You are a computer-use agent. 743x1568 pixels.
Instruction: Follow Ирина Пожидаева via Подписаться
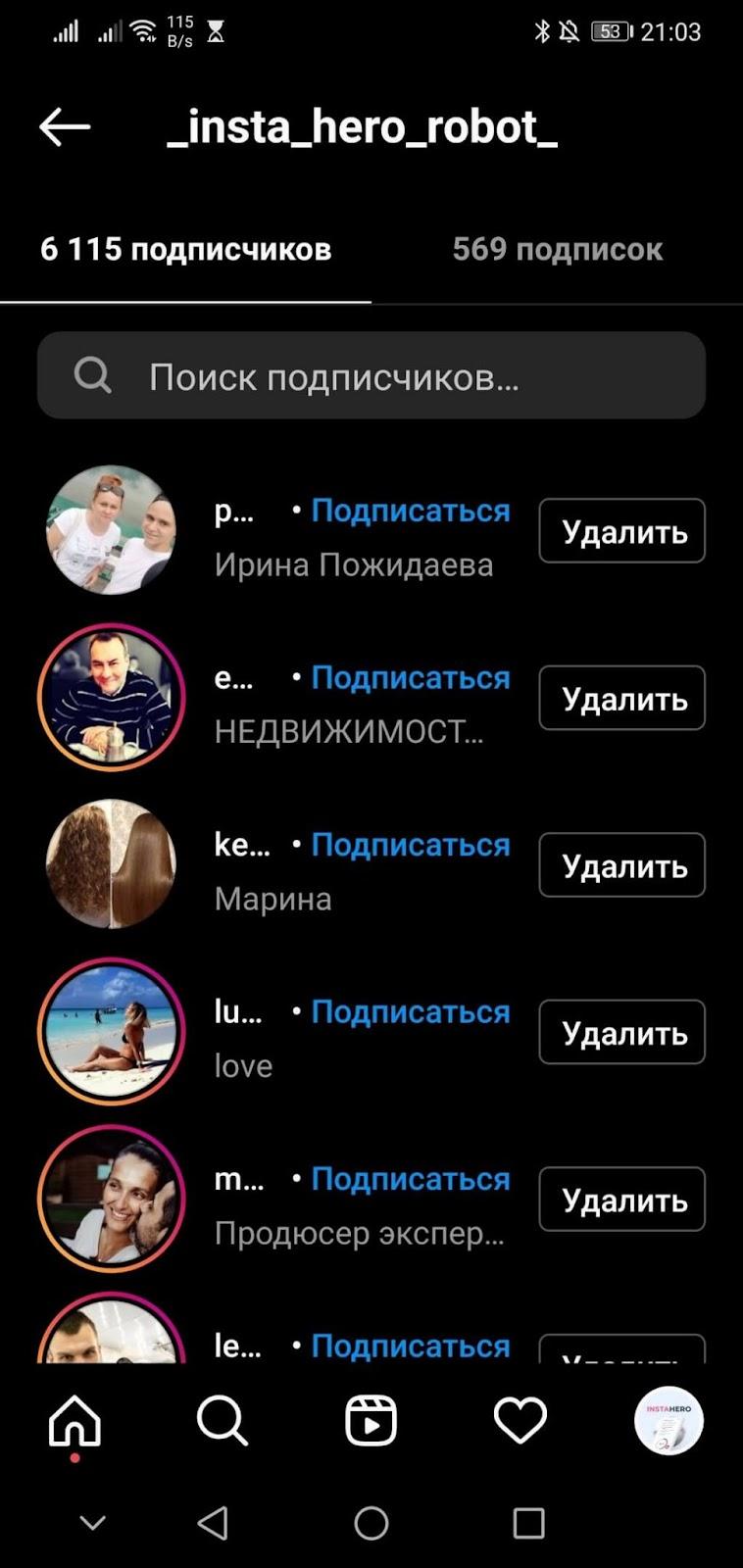pyautogui.click(x=411, y=511)
